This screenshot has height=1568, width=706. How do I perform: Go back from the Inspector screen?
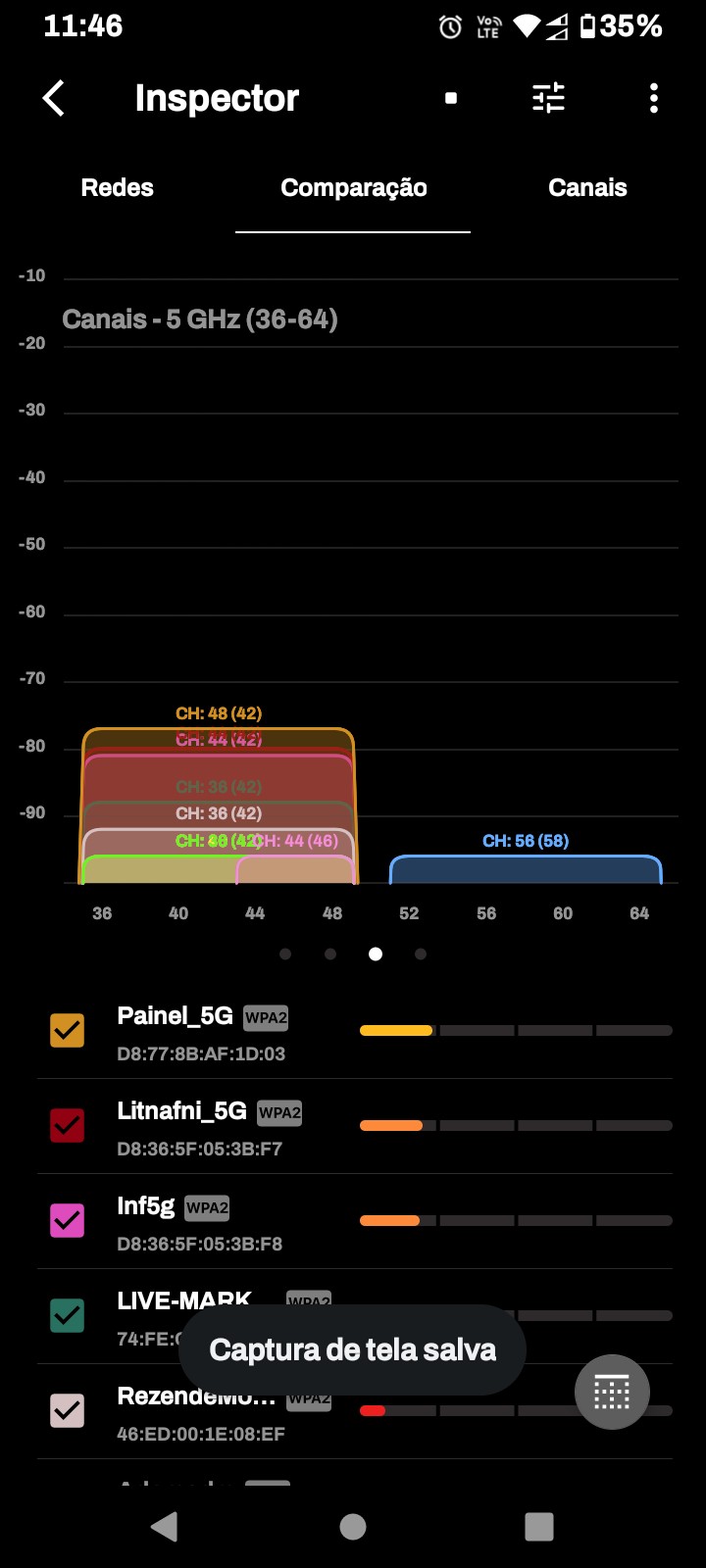click(x=54, y=98)
